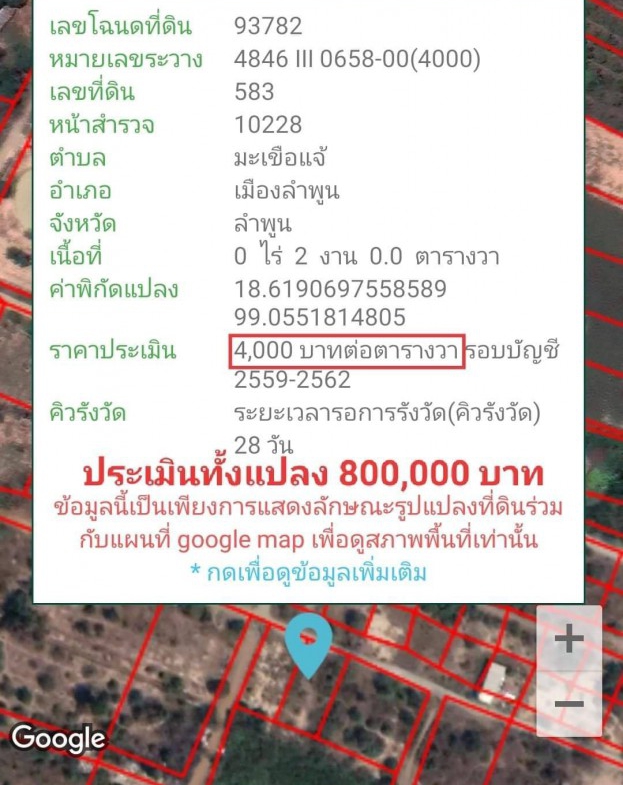The image size is (623, 785).
Task: Zoom out of the map with minus
Action: (569, 703)
